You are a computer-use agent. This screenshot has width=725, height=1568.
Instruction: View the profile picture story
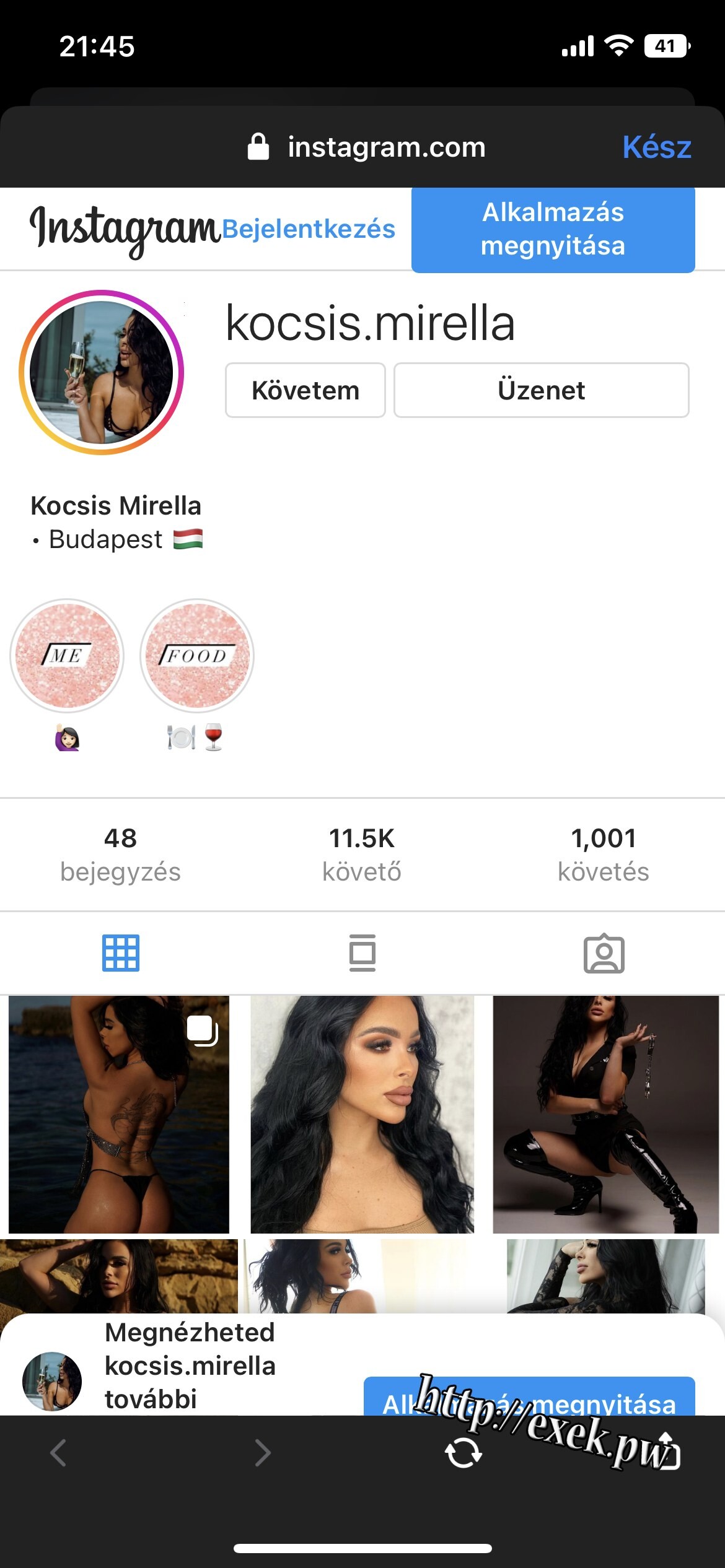[x=102, y=372]
